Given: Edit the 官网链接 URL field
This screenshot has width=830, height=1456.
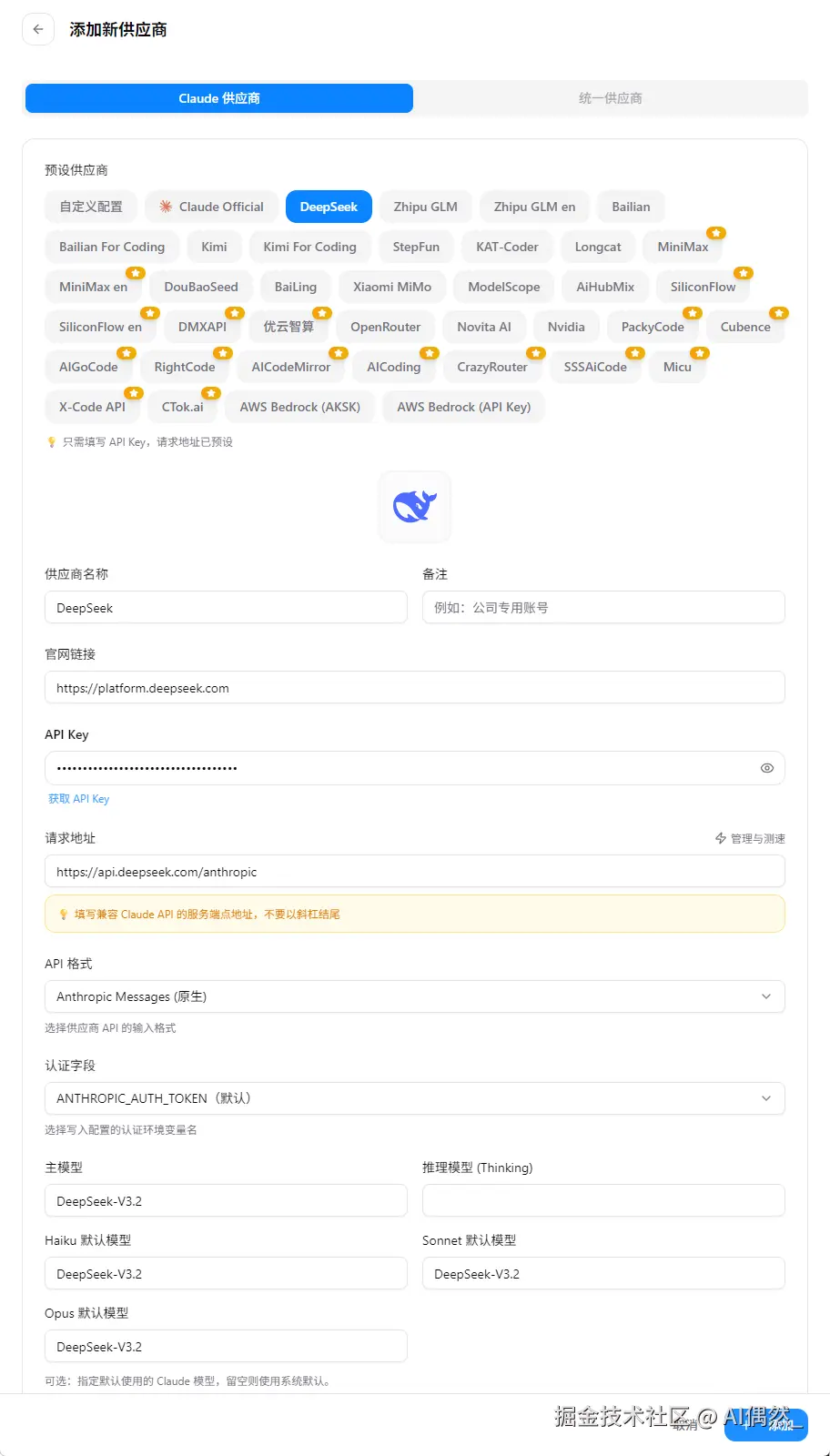Looking at the screenshot, I should click(414, 688).
